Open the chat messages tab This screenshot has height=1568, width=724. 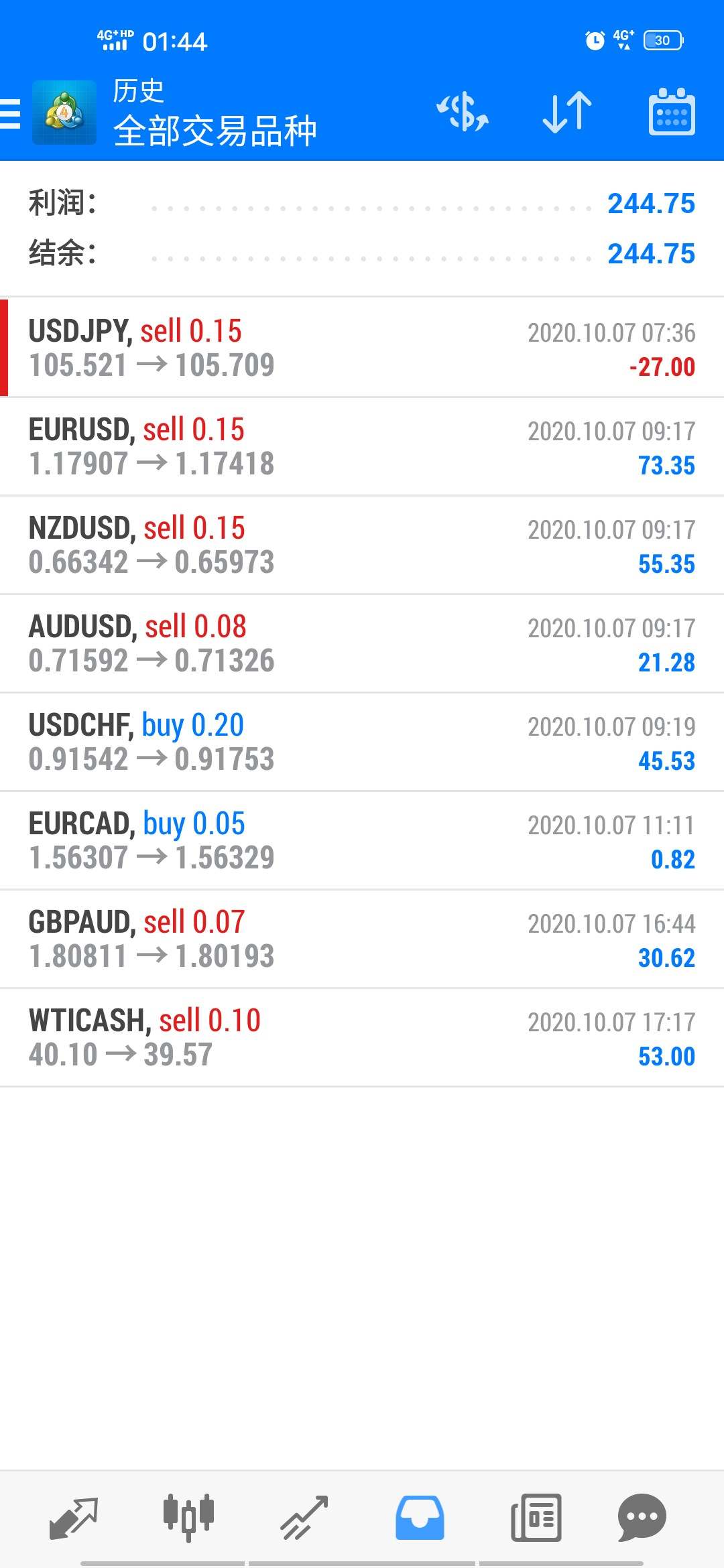pos(642,1518)
